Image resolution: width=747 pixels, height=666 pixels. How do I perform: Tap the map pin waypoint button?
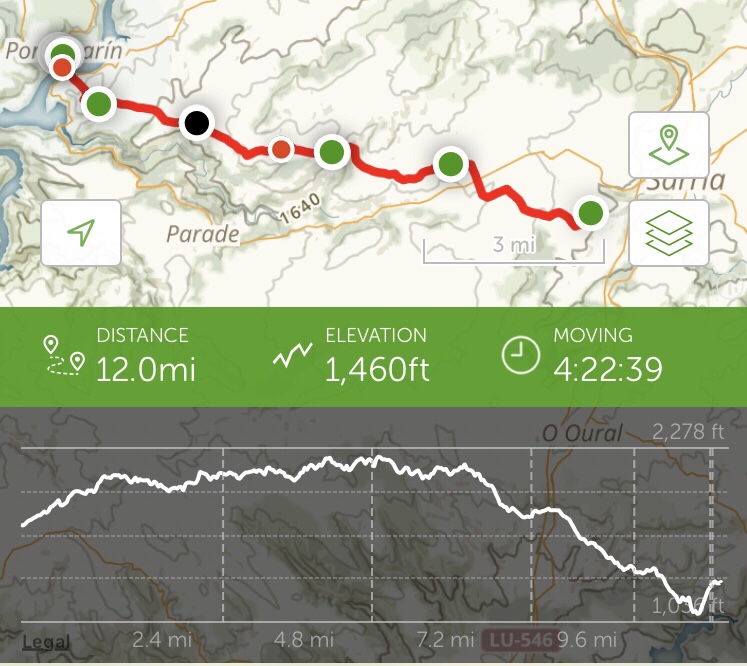[668, 145]
